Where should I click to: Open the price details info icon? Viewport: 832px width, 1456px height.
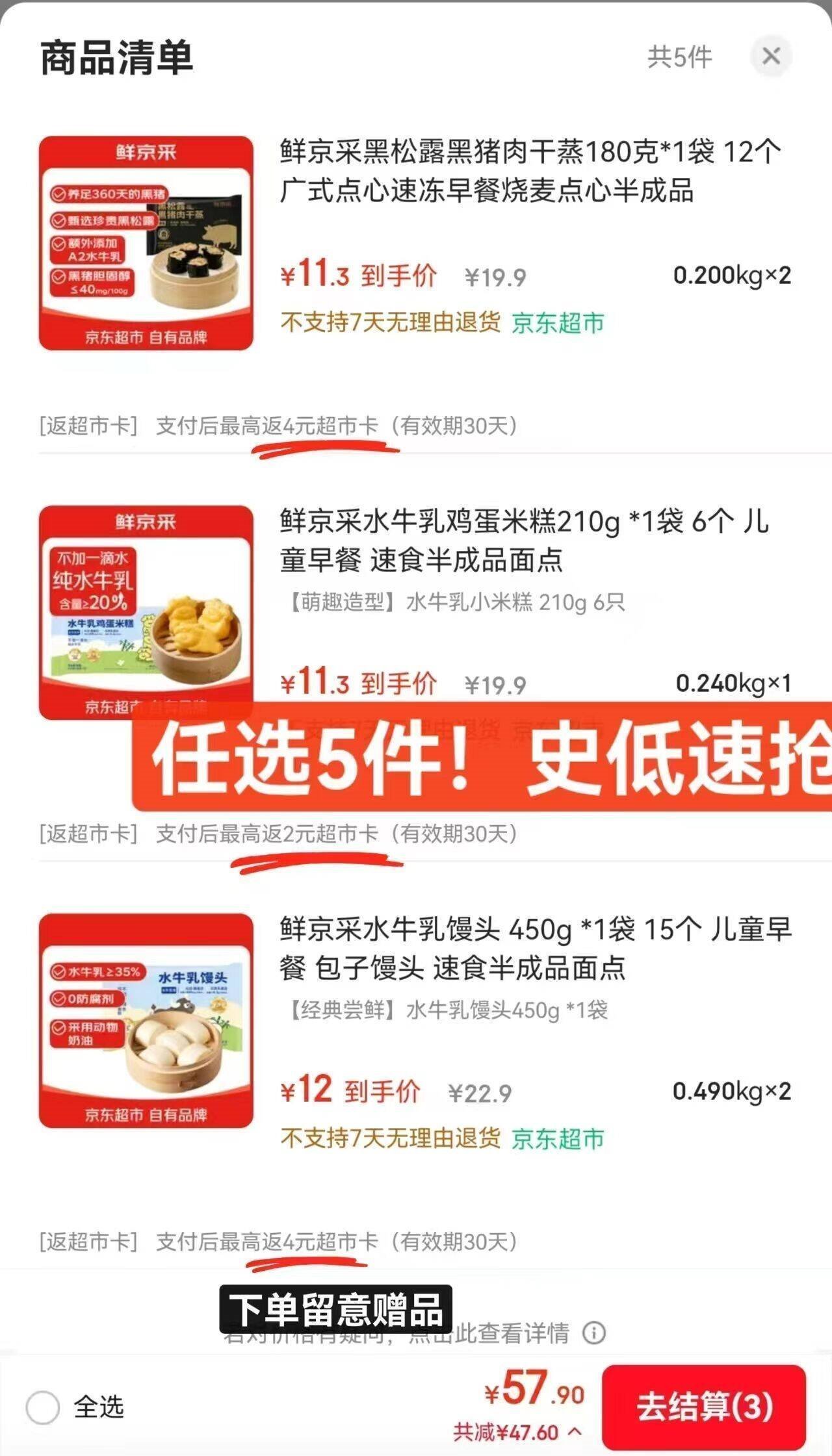(593, 1333)
